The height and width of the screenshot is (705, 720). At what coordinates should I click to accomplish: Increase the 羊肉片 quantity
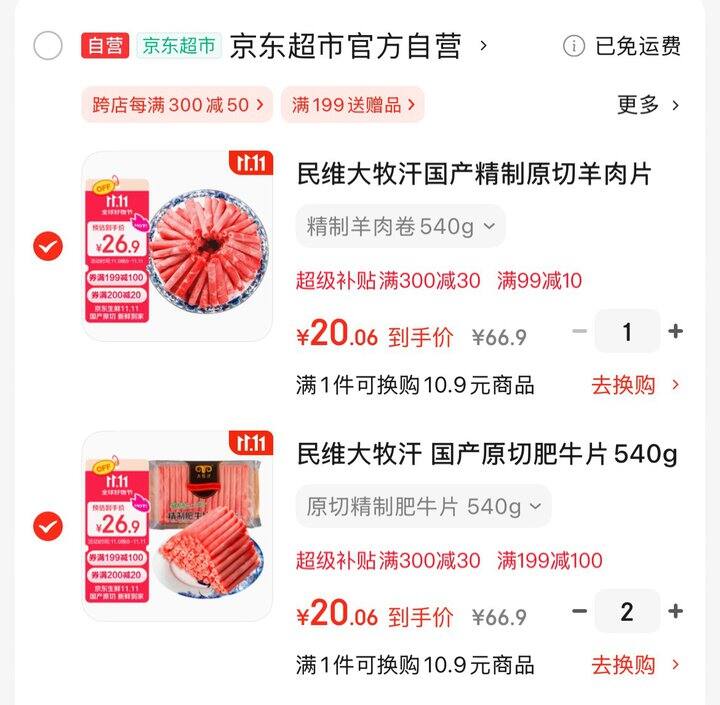(x=676, y=332)
